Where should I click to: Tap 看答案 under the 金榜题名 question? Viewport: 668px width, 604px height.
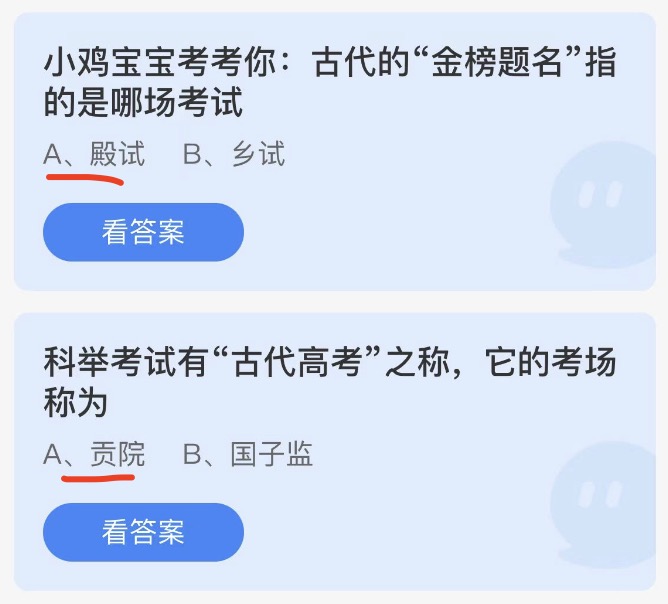(x=143, y=232)
